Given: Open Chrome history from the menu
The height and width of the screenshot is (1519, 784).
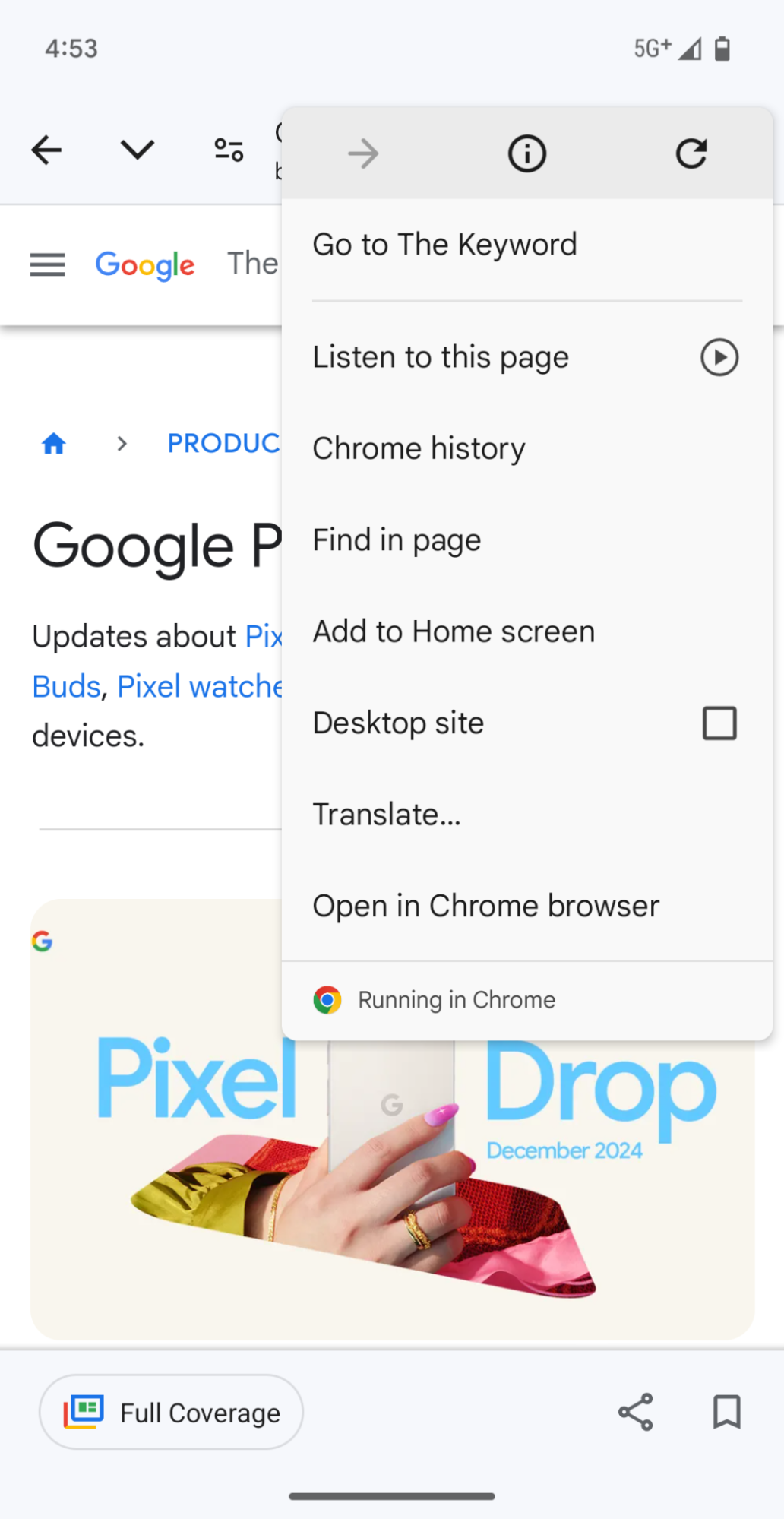Looking at the screenshot, I should tap(419, 448).
